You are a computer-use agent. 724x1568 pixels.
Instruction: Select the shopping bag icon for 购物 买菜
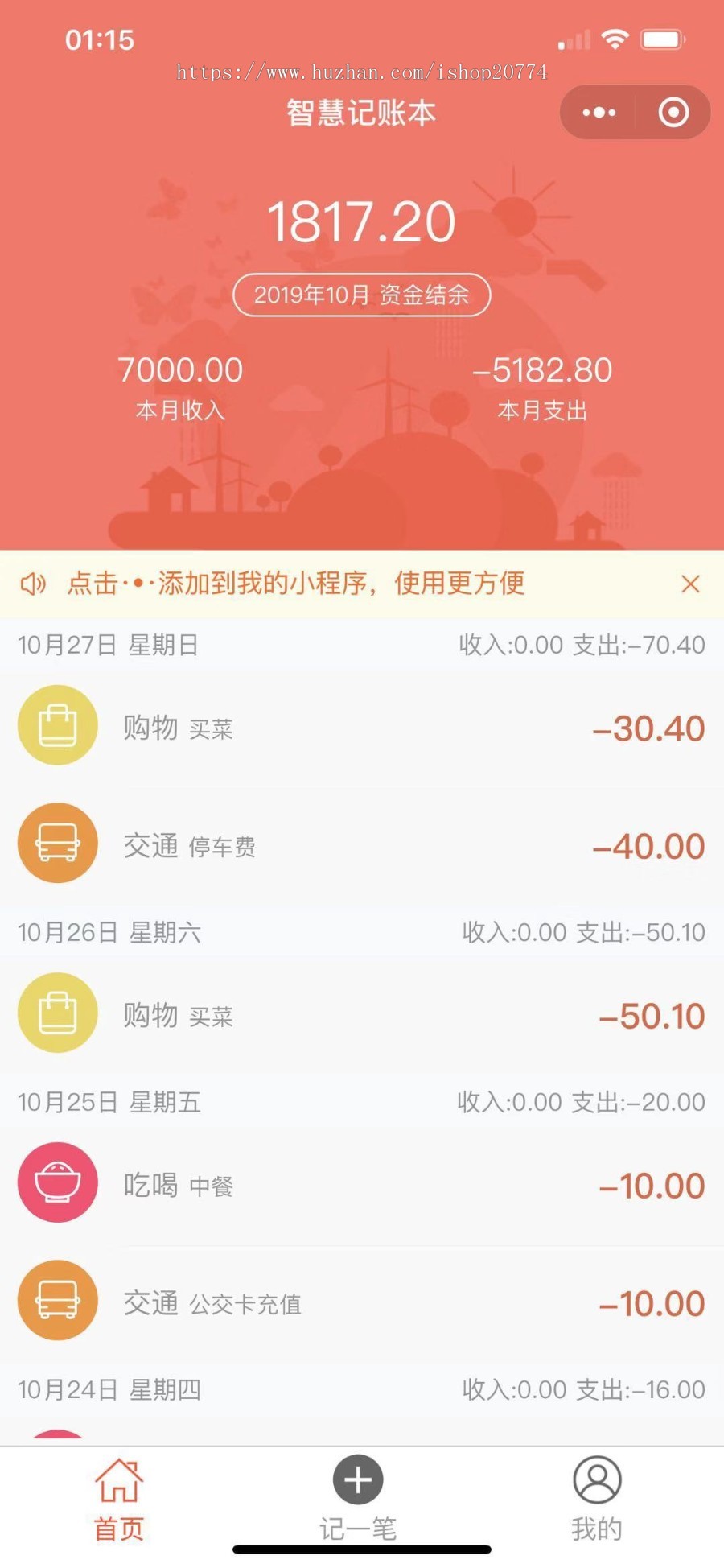coord(56,724)
